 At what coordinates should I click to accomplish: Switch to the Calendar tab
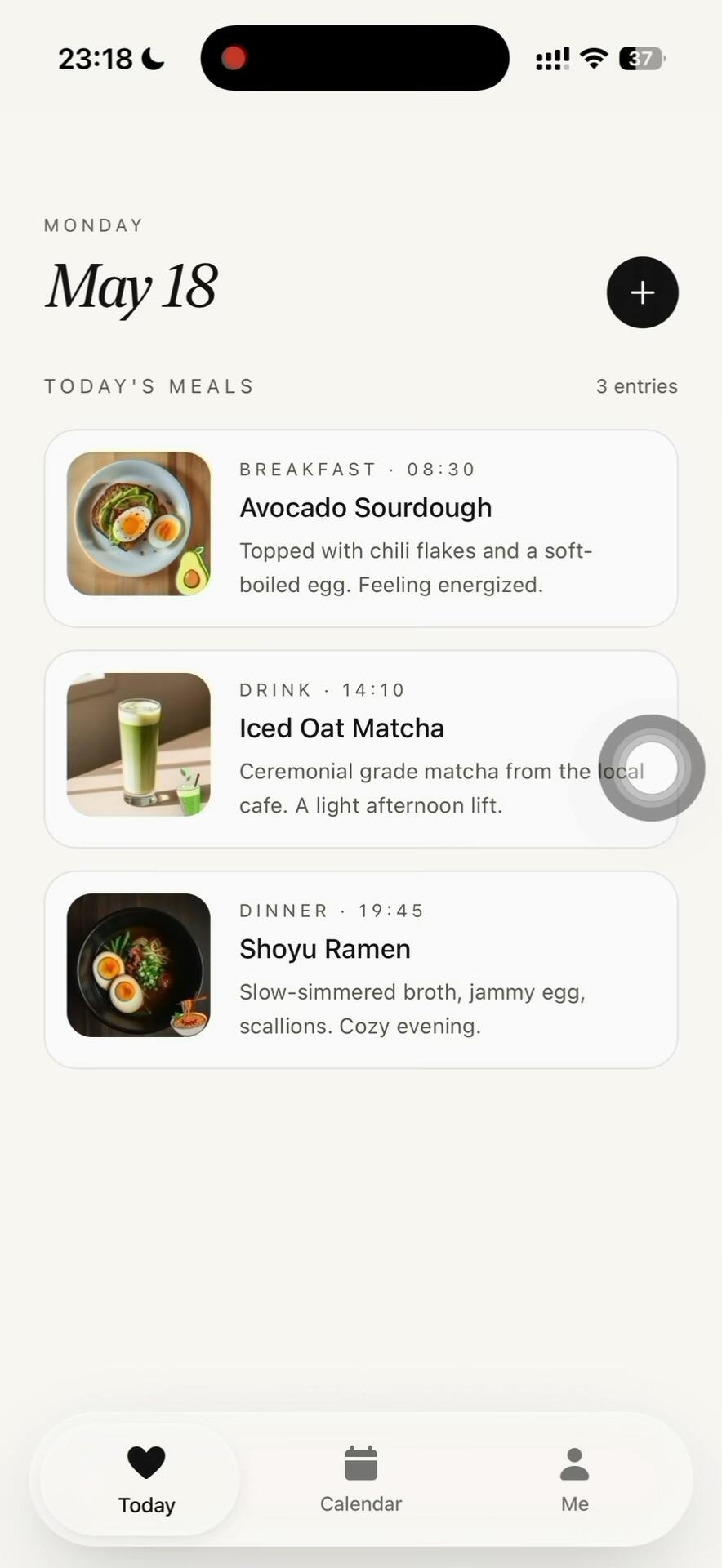point(361,1480)
